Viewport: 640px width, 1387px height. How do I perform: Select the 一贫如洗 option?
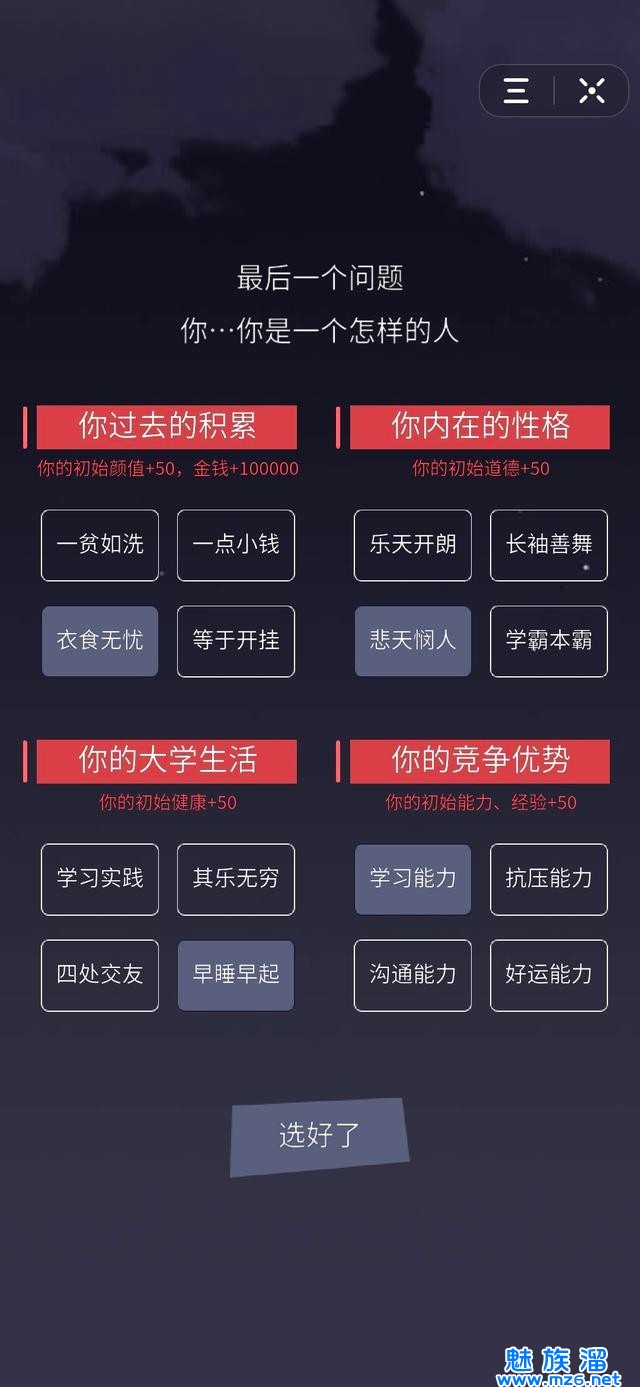tap(100, 545)
